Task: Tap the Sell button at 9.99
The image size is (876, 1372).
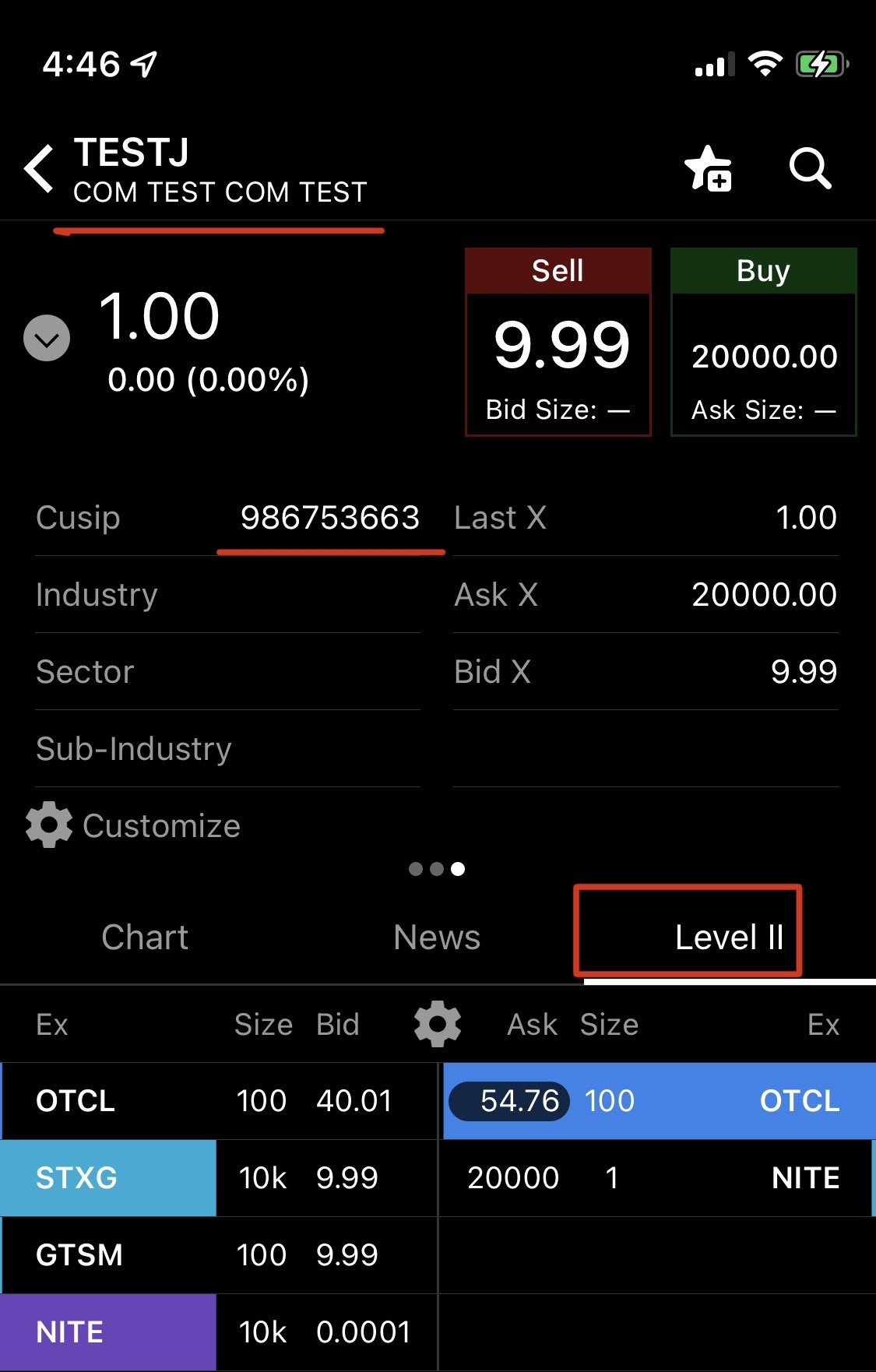Action: [x=558, y=343]
